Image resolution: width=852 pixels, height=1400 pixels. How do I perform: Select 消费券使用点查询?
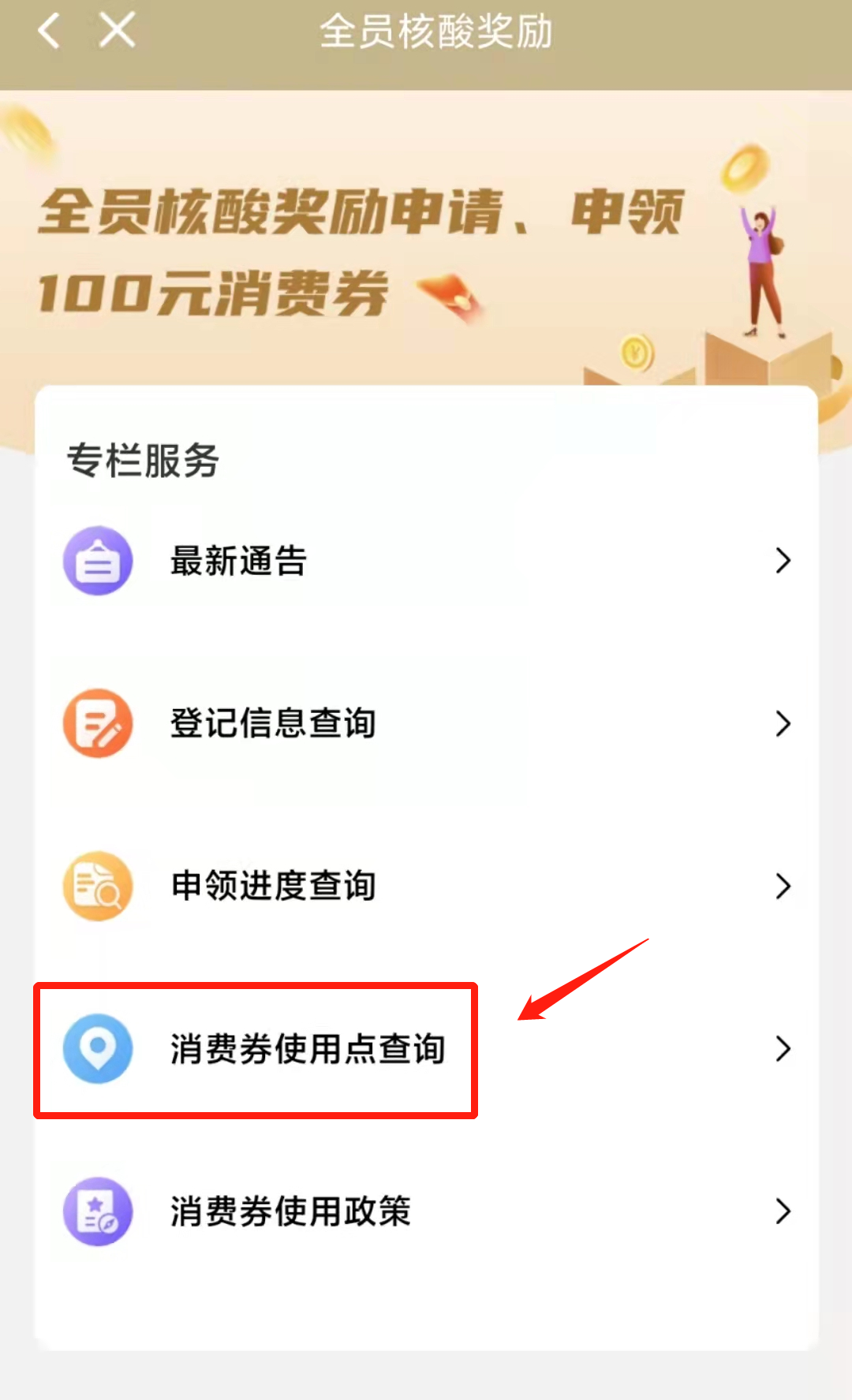(x=308, y=1049)
